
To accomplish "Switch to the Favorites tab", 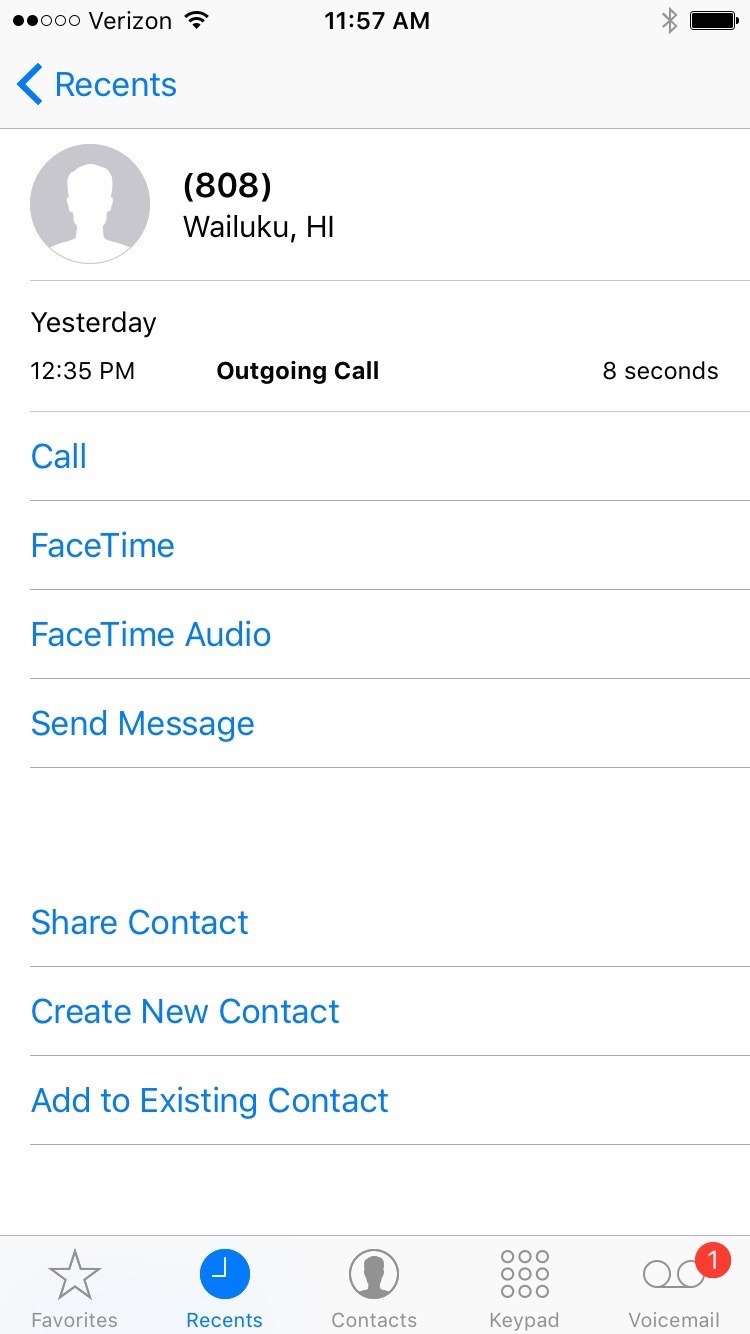I will (x=75, y=1288).
